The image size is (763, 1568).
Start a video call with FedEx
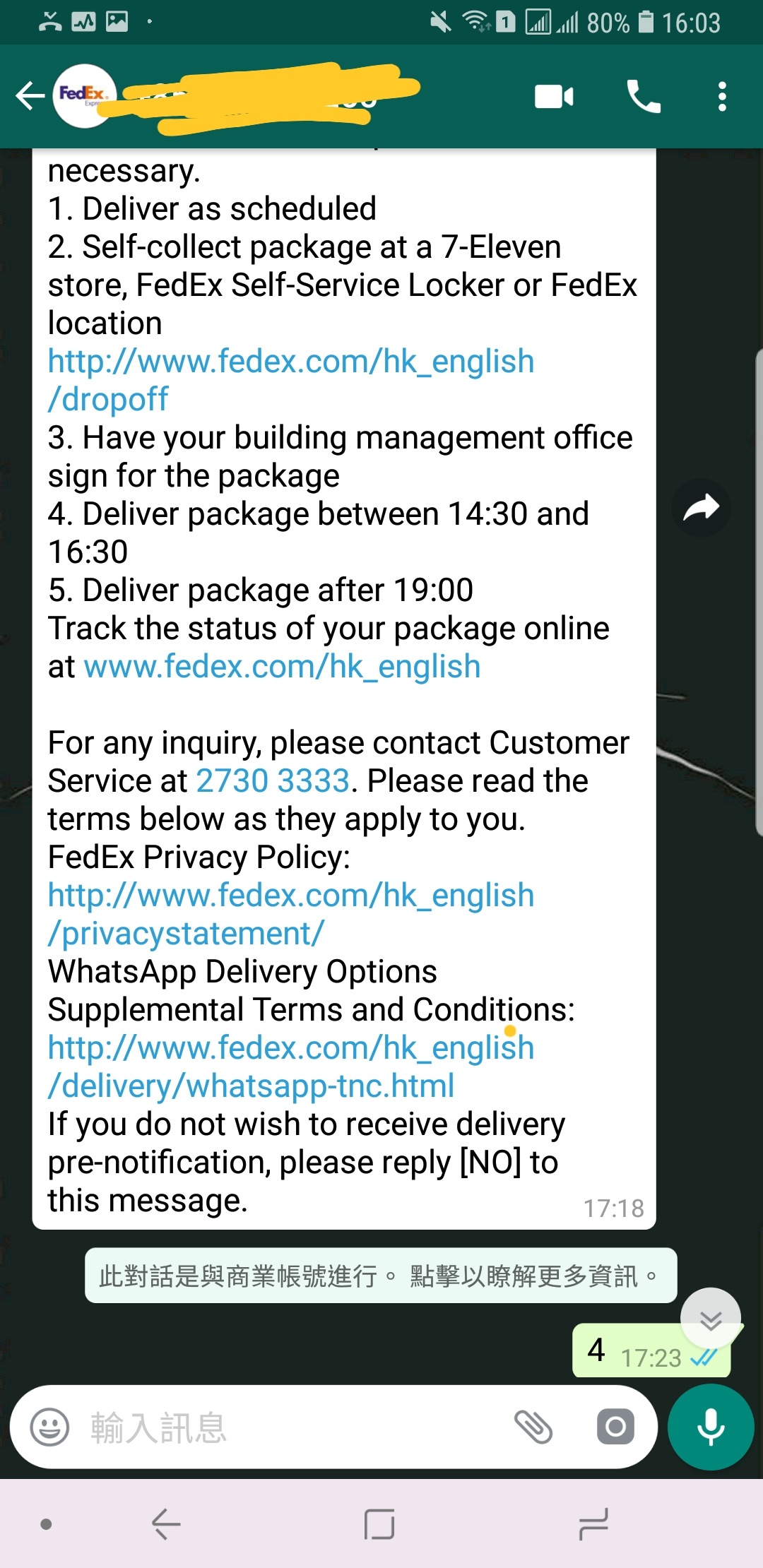554,97
